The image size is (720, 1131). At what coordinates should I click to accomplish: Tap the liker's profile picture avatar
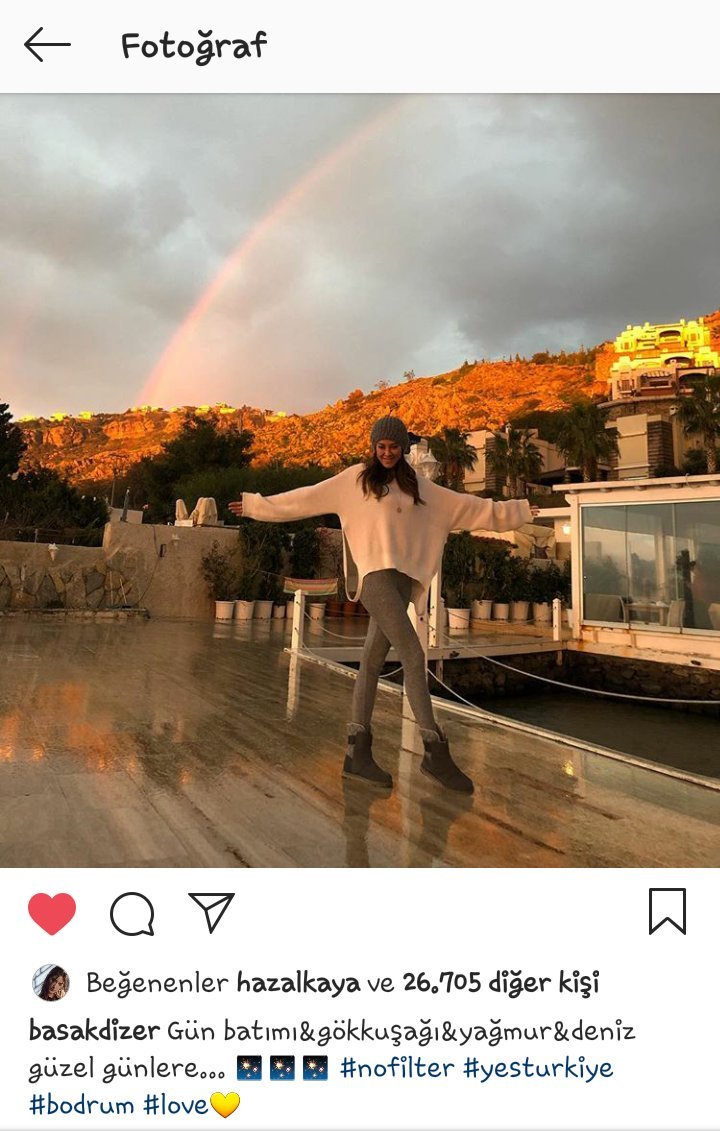(x=51, y=983)
